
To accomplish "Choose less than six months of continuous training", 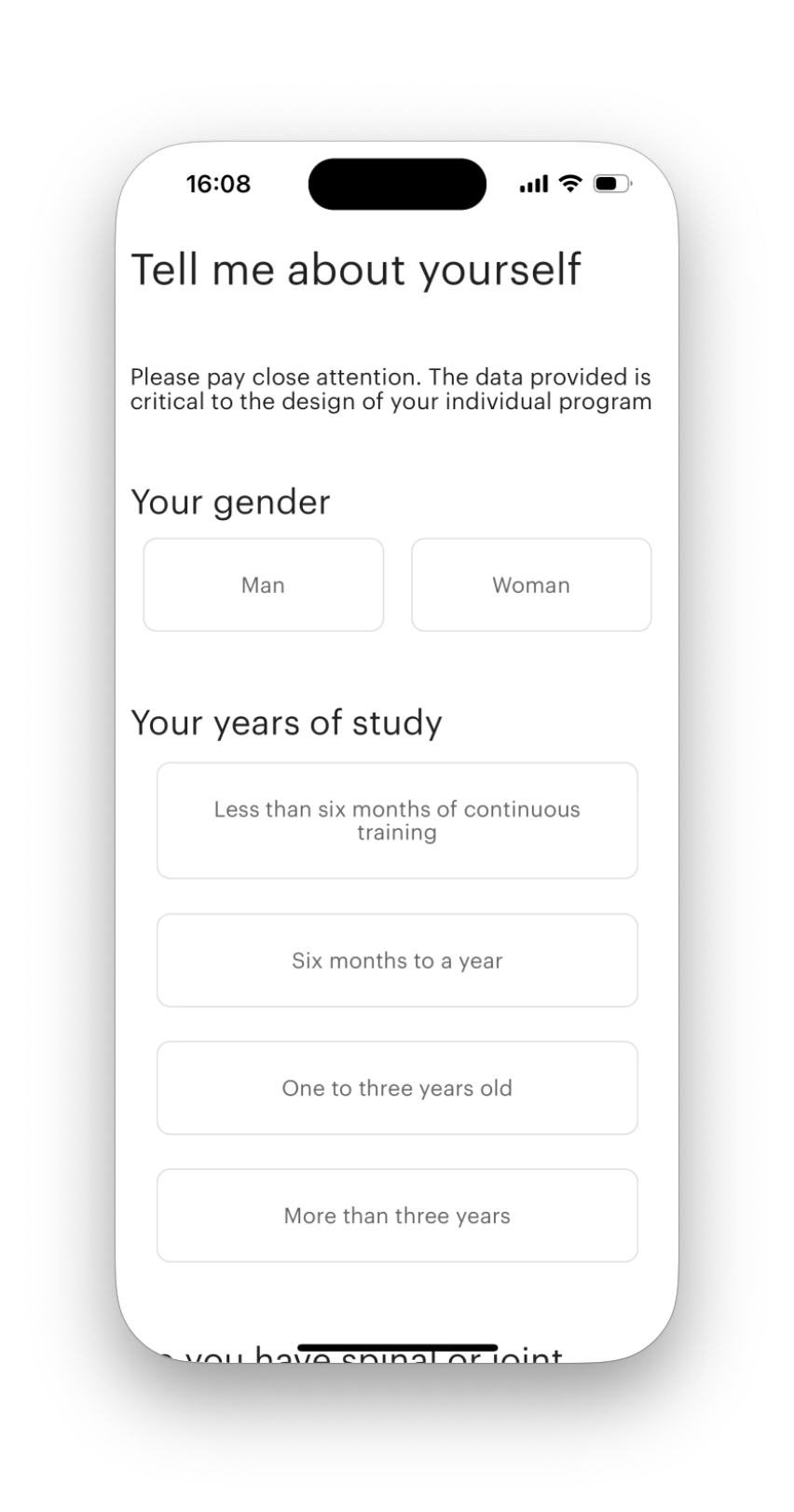I will [397, 820].
